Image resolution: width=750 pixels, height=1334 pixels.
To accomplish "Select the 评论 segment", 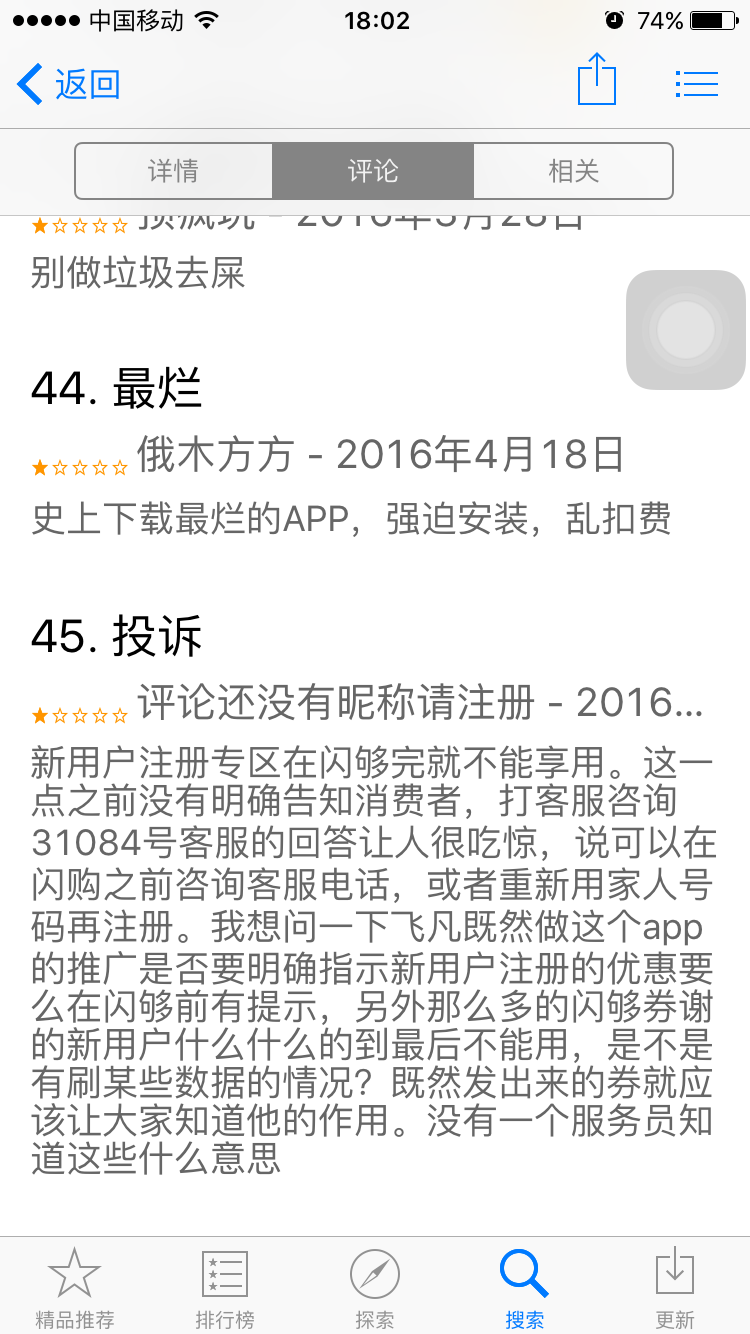I will 373,171.
